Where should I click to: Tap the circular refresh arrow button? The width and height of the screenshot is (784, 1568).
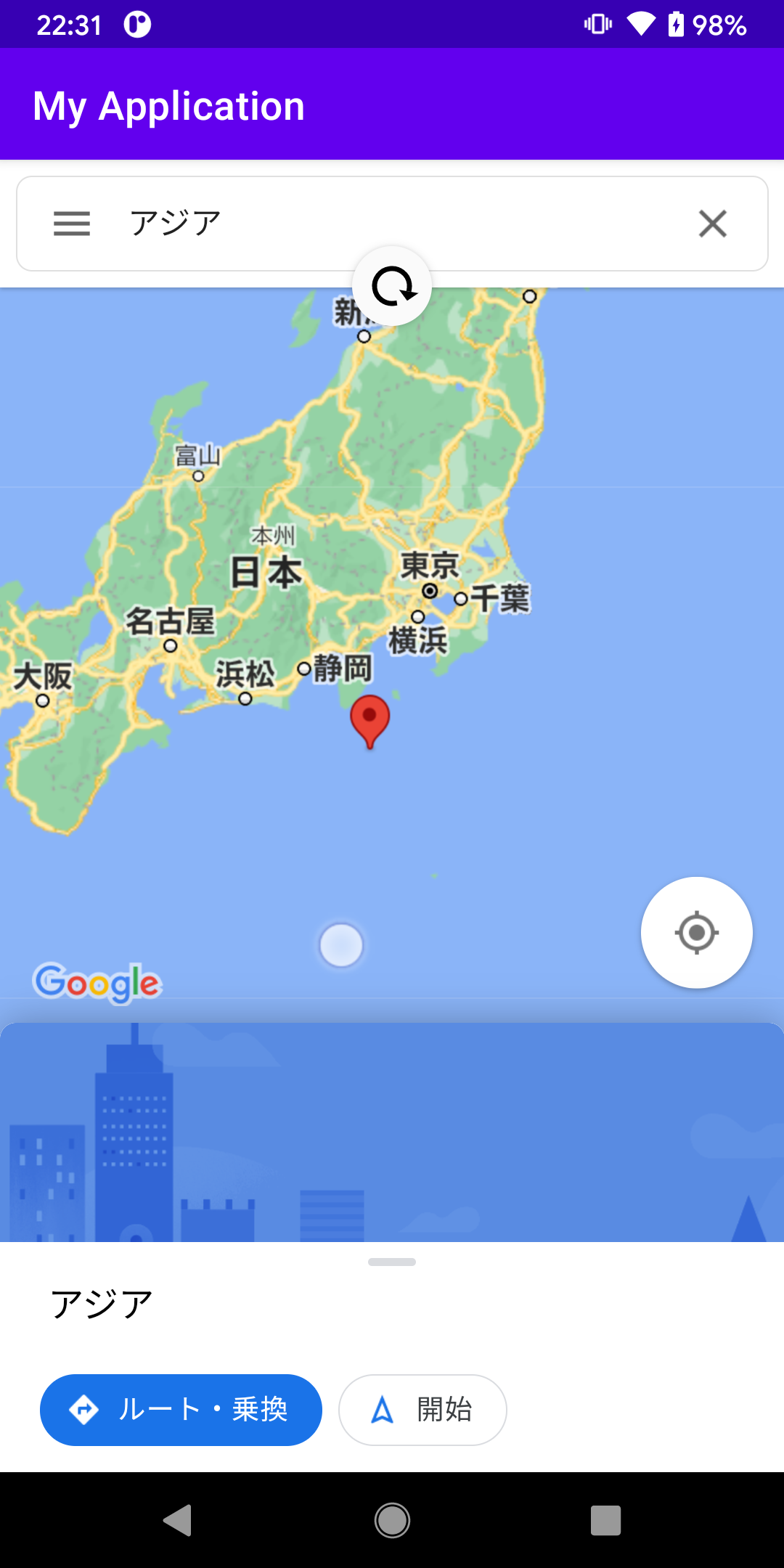(x=392, y=286)
